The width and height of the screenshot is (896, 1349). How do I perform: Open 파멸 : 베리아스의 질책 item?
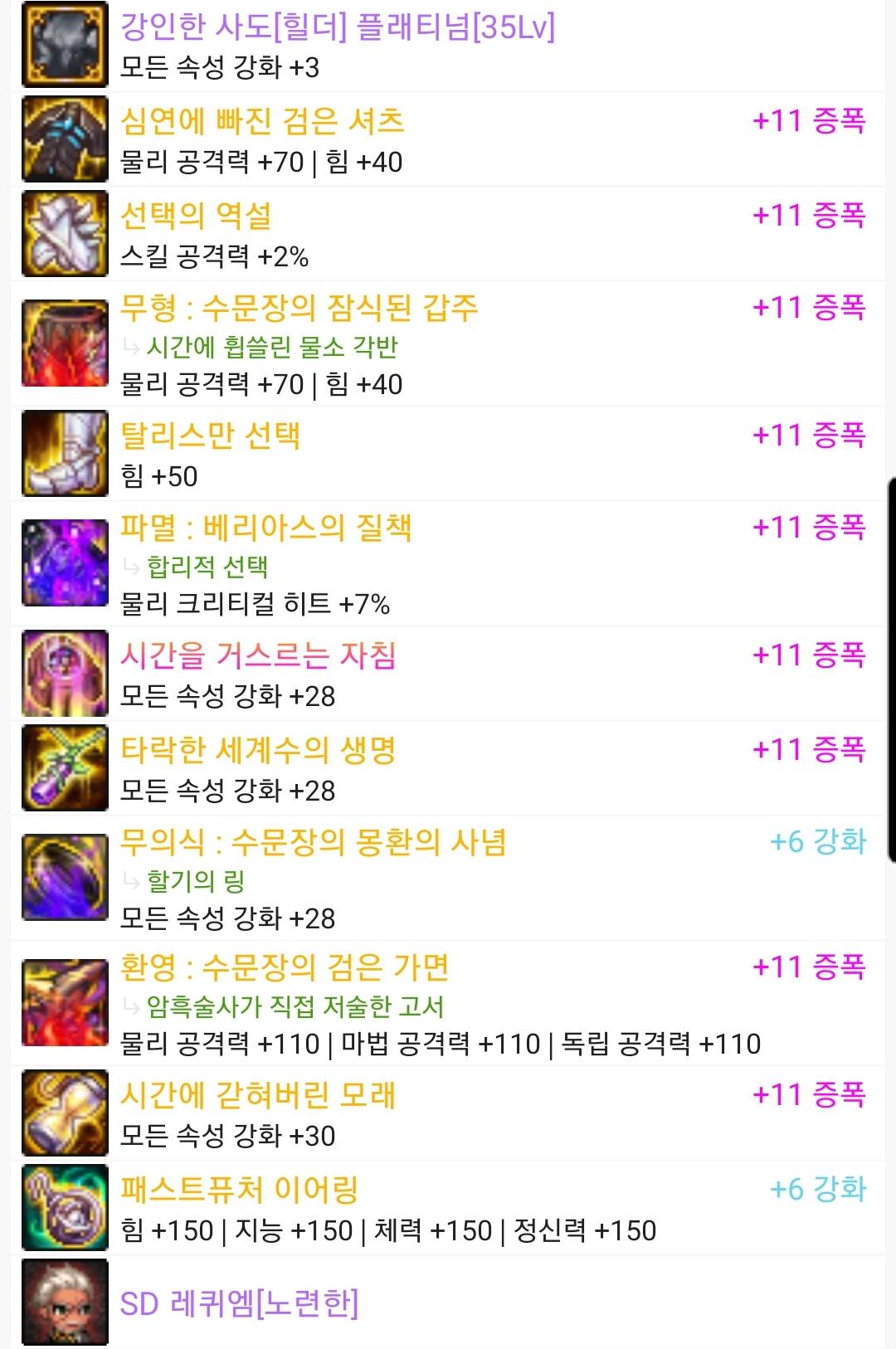click(265, 528)
